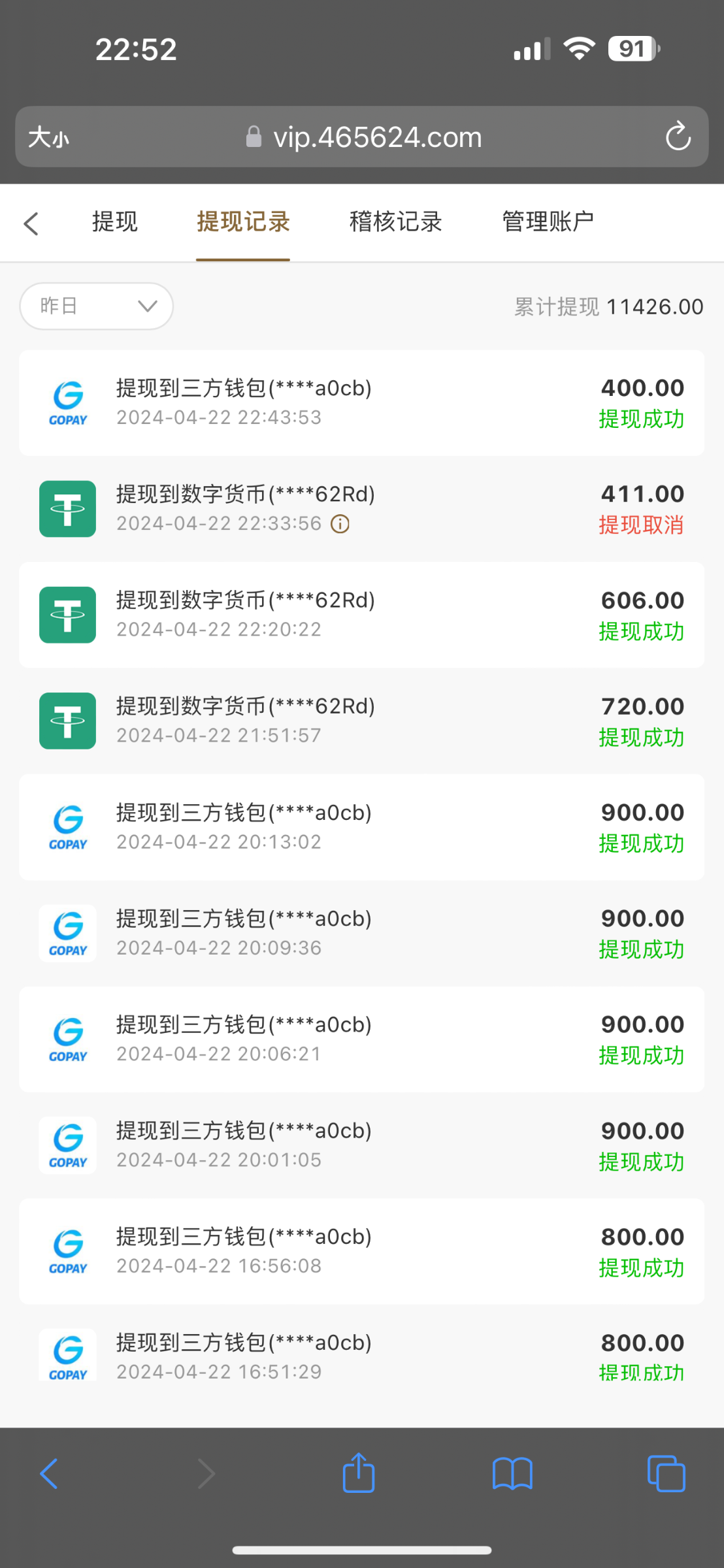Reload the page in Safari

[678, 137]
